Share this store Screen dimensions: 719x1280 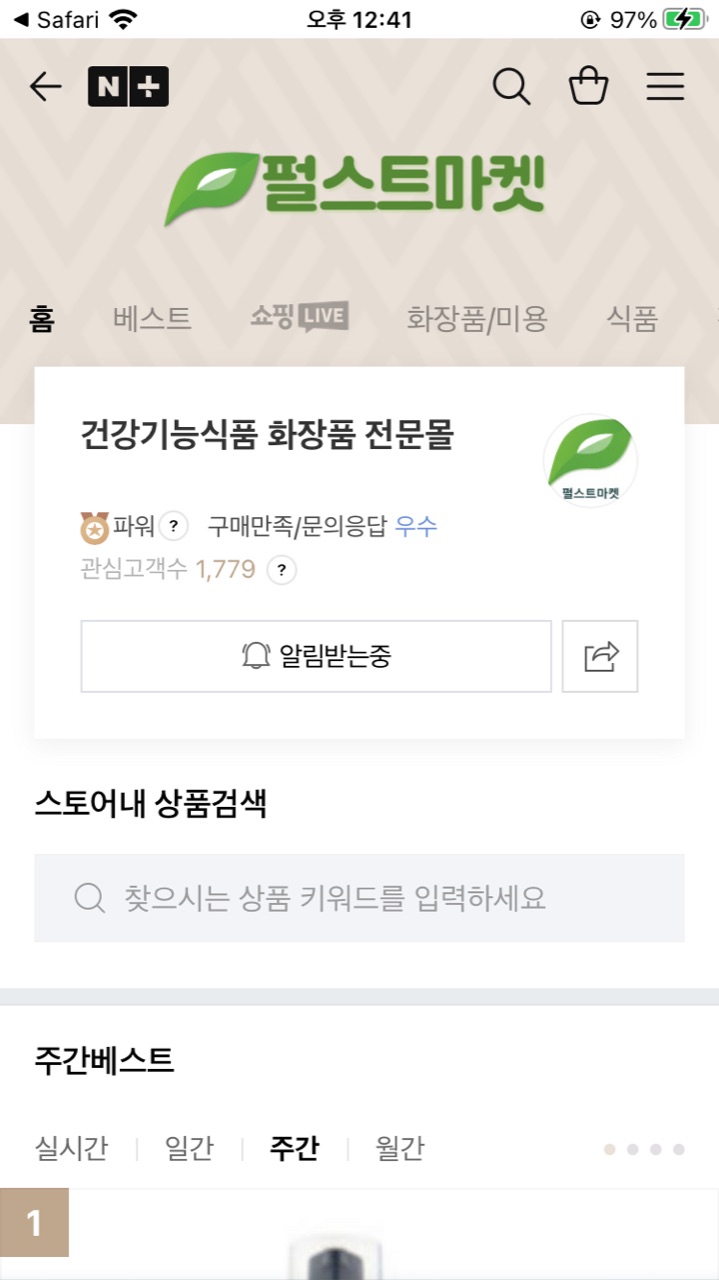click(600, 656)
